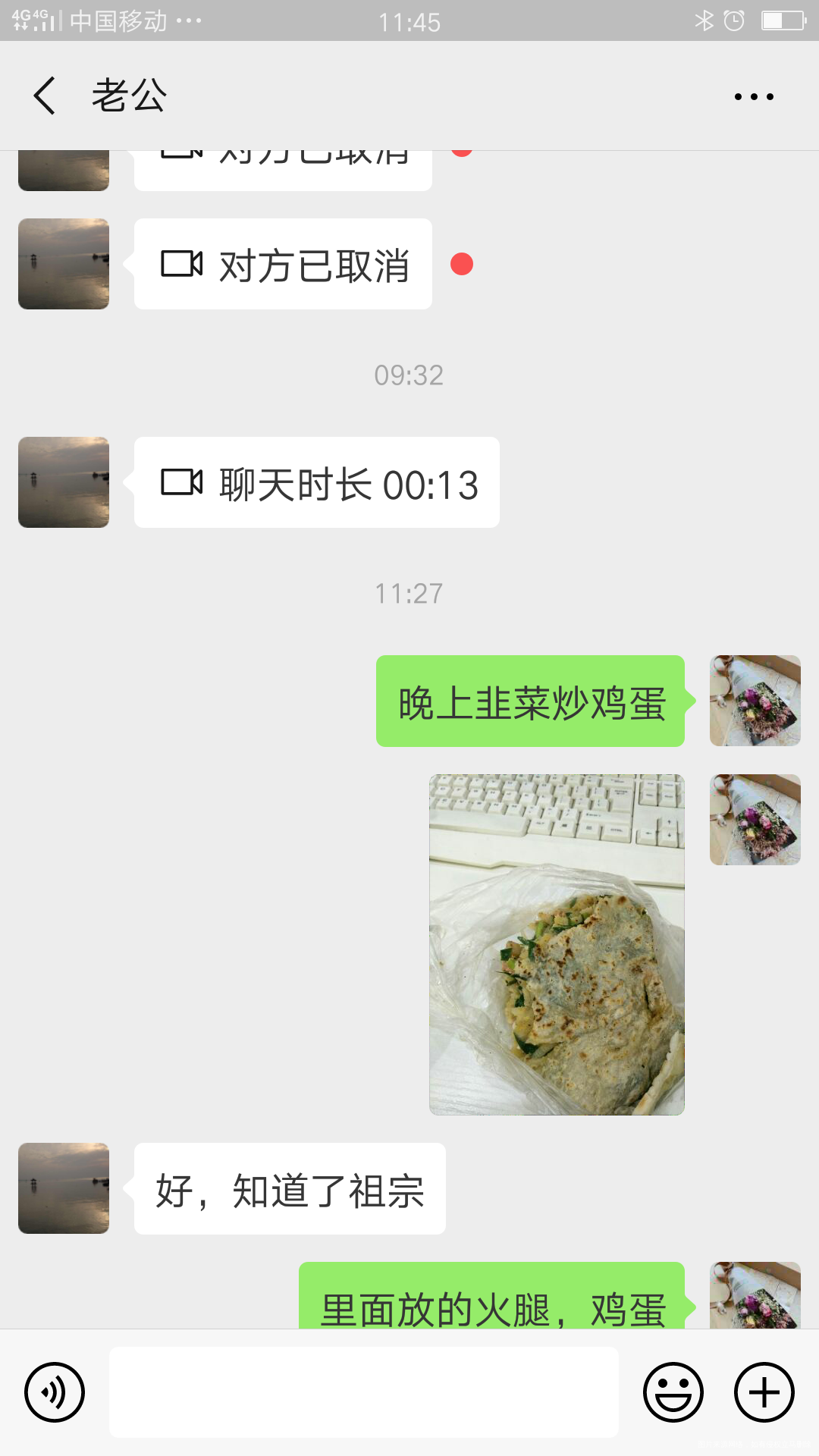Tap the signal strength bars on status bar
The image size is (819, 1456).
[47, 22]
